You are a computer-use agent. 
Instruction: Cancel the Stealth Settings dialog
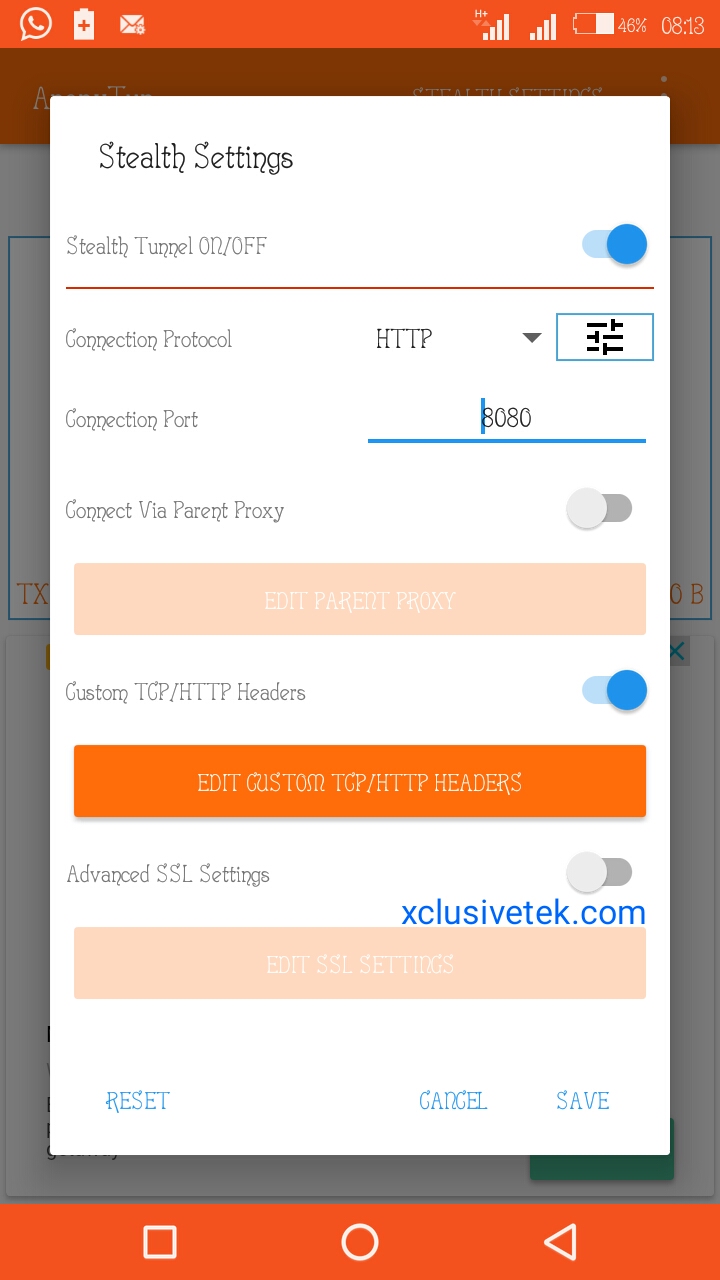point(453,1101)
